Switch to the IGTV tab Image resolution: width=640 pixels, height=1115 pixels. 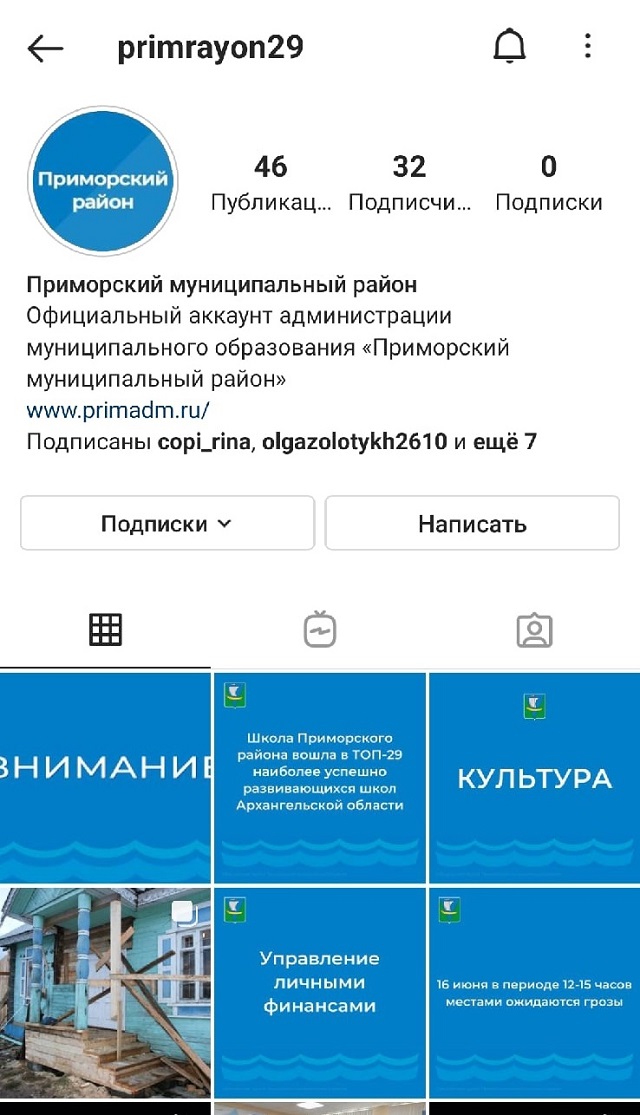(320, 629)
